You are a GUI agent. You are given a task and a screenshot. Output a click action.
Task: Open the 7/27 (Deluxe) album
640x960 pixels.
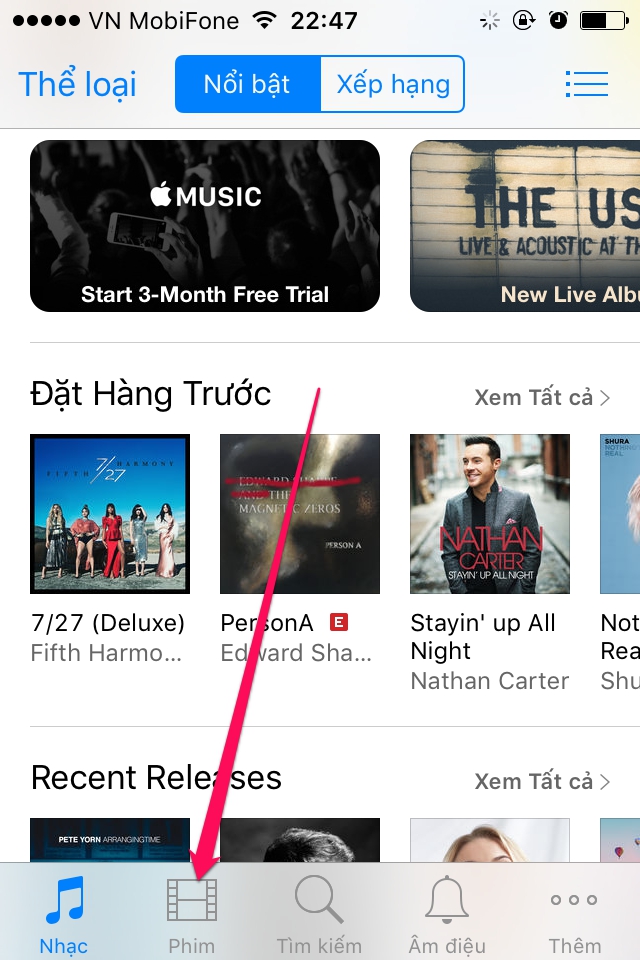pos(110,514)
